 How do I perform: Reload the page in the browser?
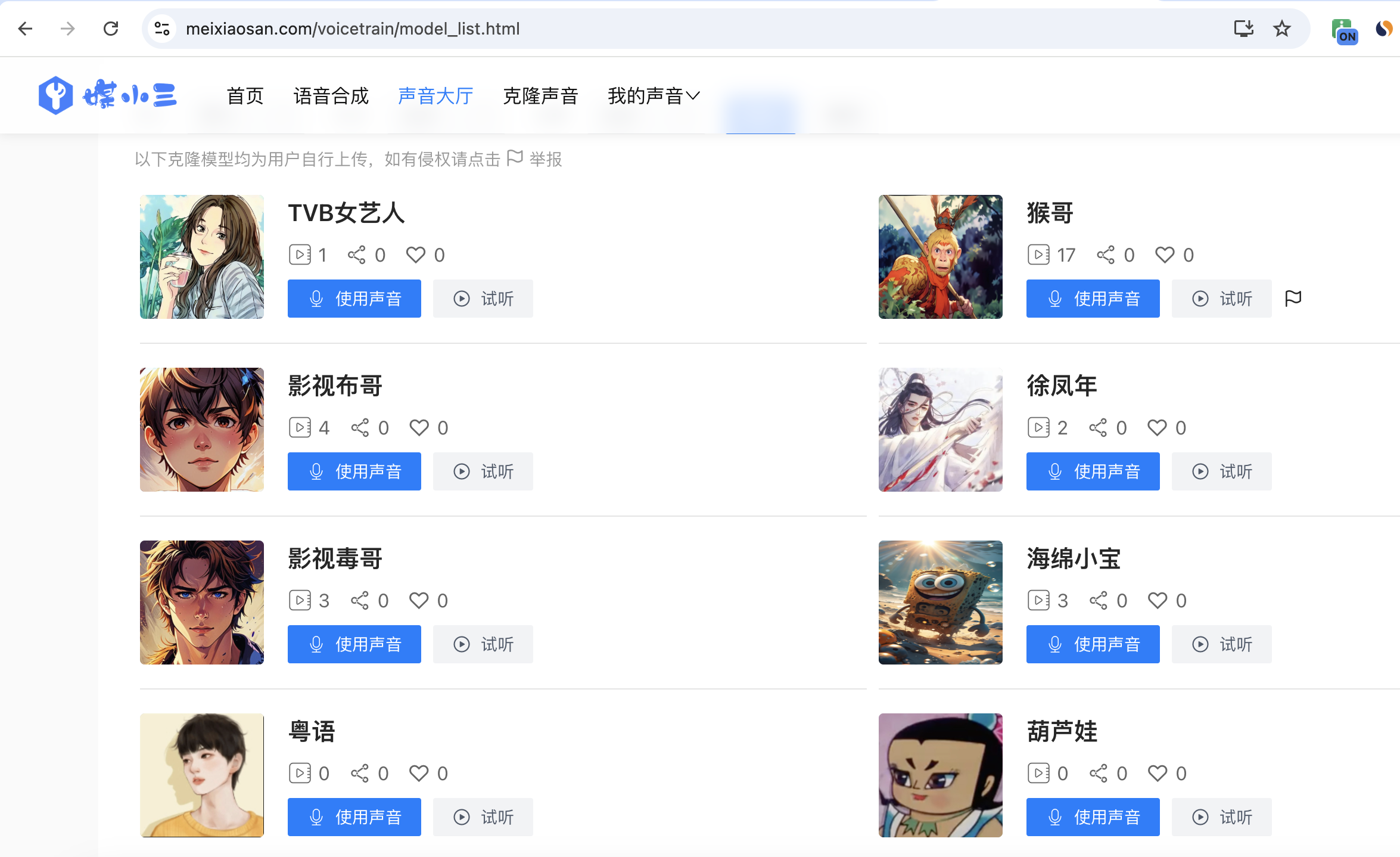click(111, 29)
